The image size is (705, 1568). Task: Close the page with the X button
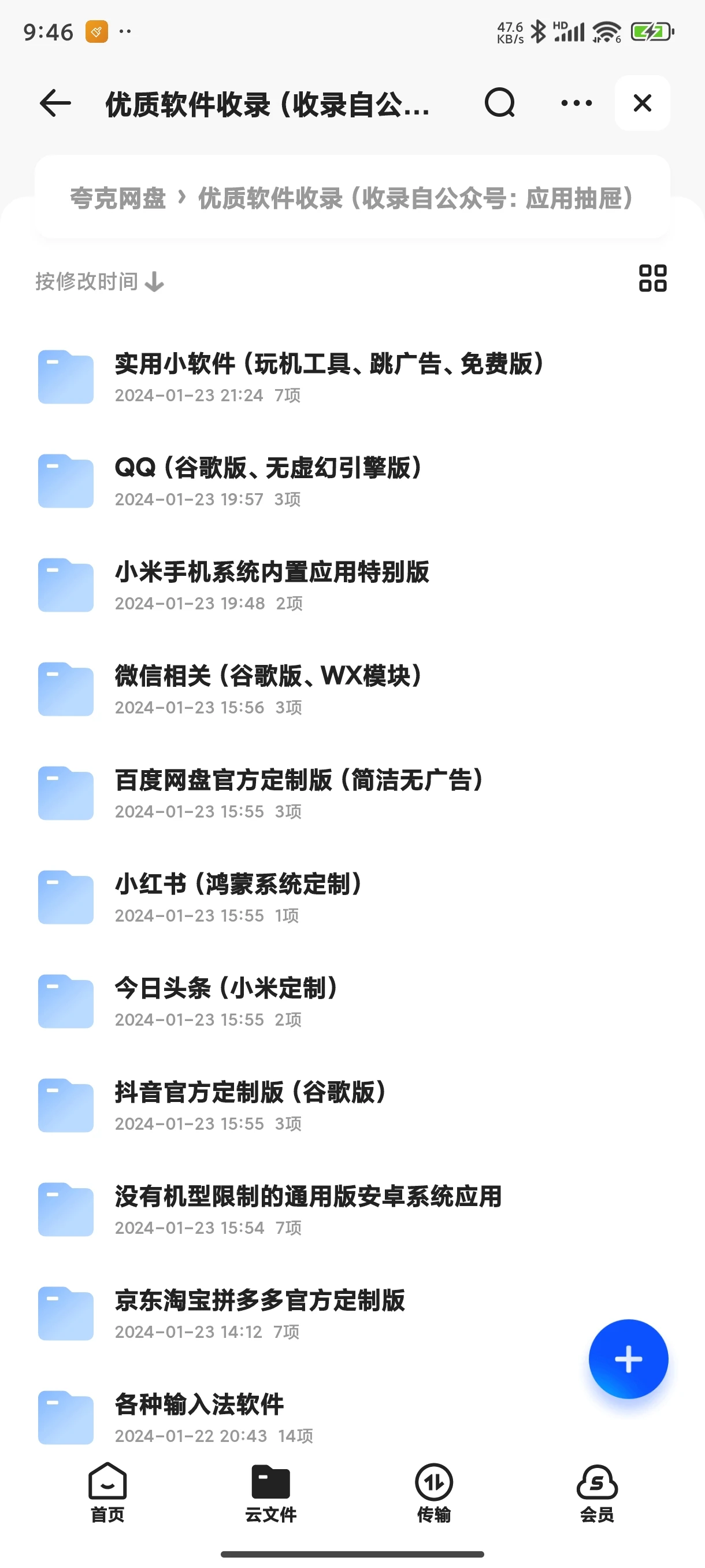point(642,103)
